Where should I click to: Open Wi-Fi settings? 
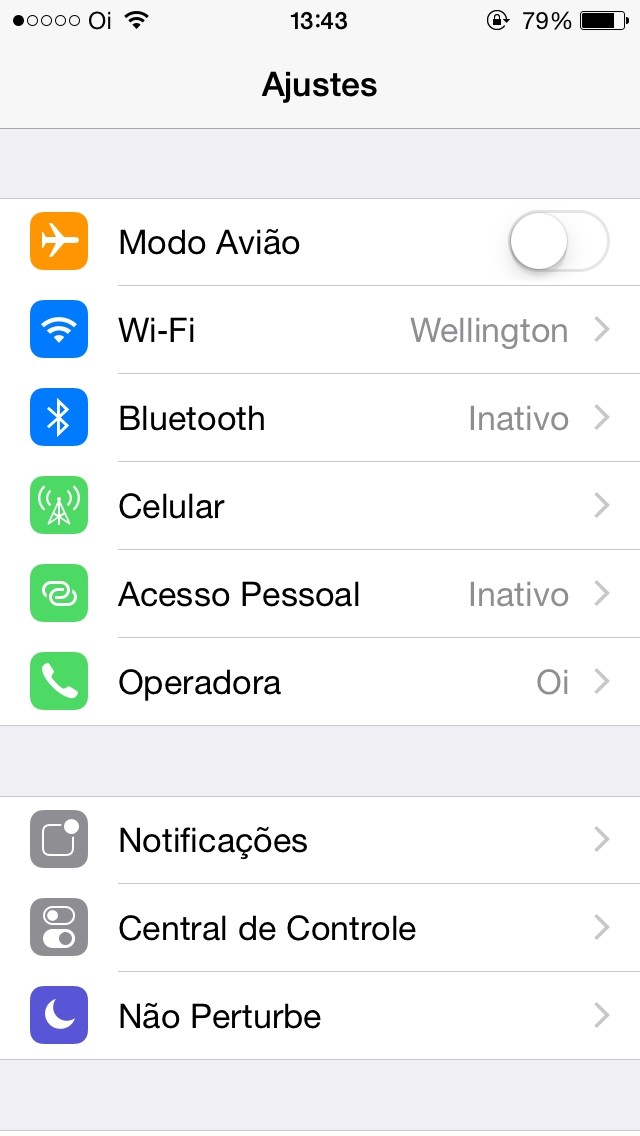[320, 330]
